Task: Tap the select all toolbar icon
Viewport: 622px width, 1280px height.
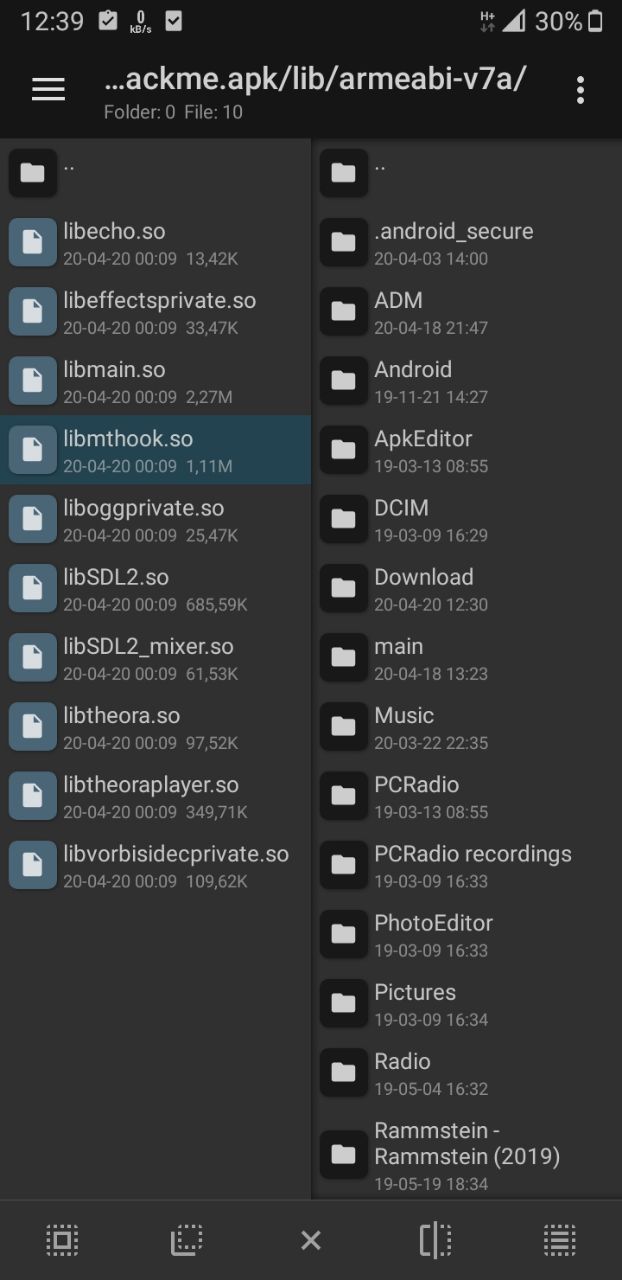Action: click(62, 1241)
